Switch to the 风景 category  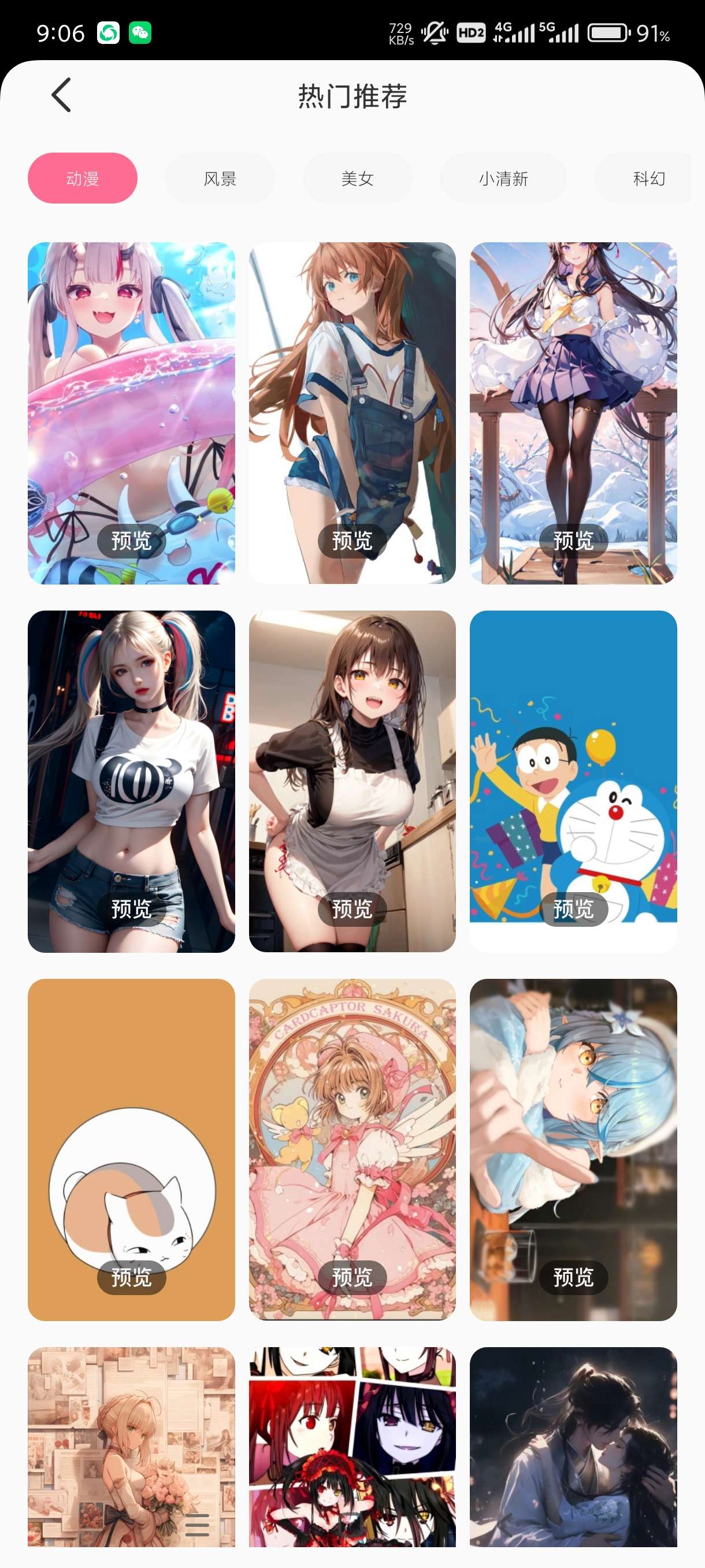[x=220, y=178]
